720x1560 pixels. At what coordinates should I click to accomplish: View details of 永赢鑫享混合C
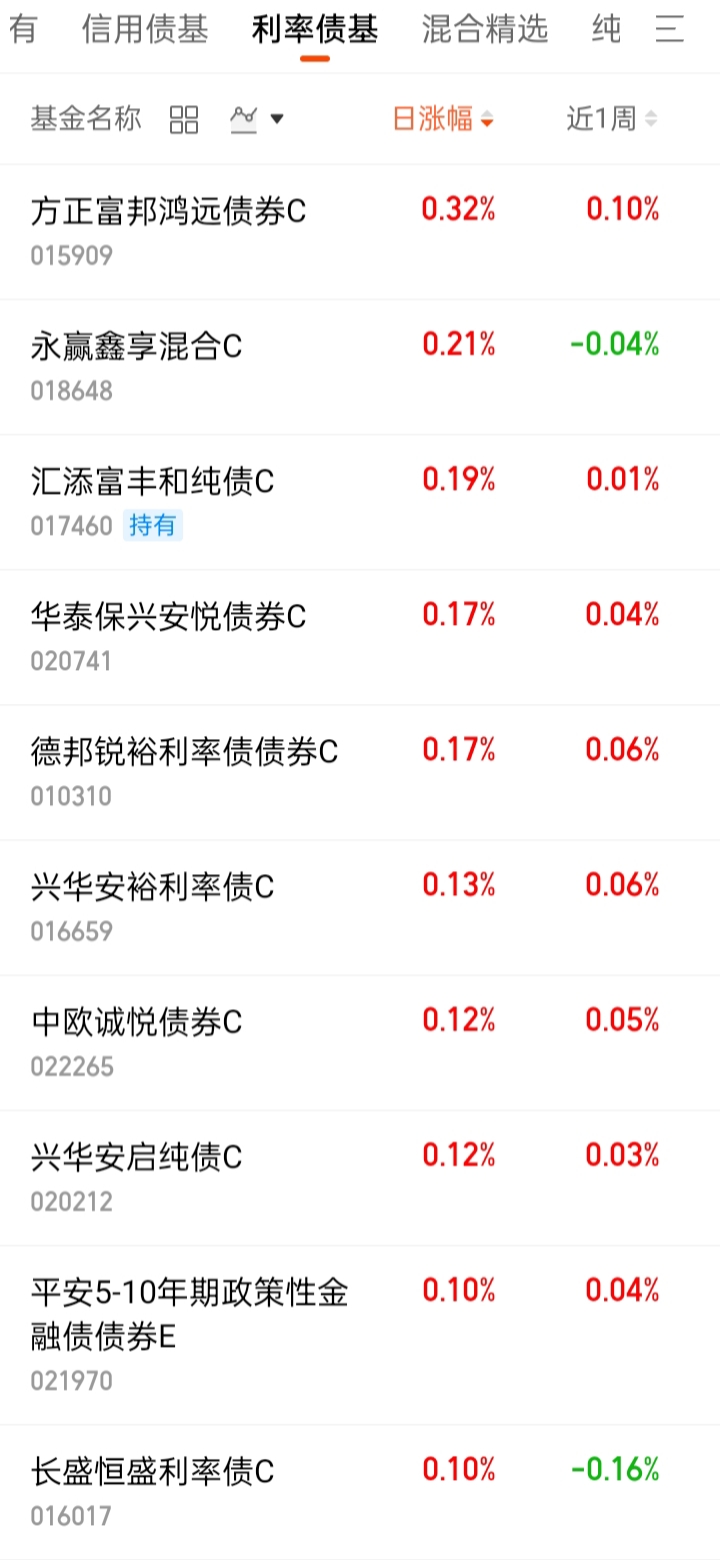click(137, 347)
